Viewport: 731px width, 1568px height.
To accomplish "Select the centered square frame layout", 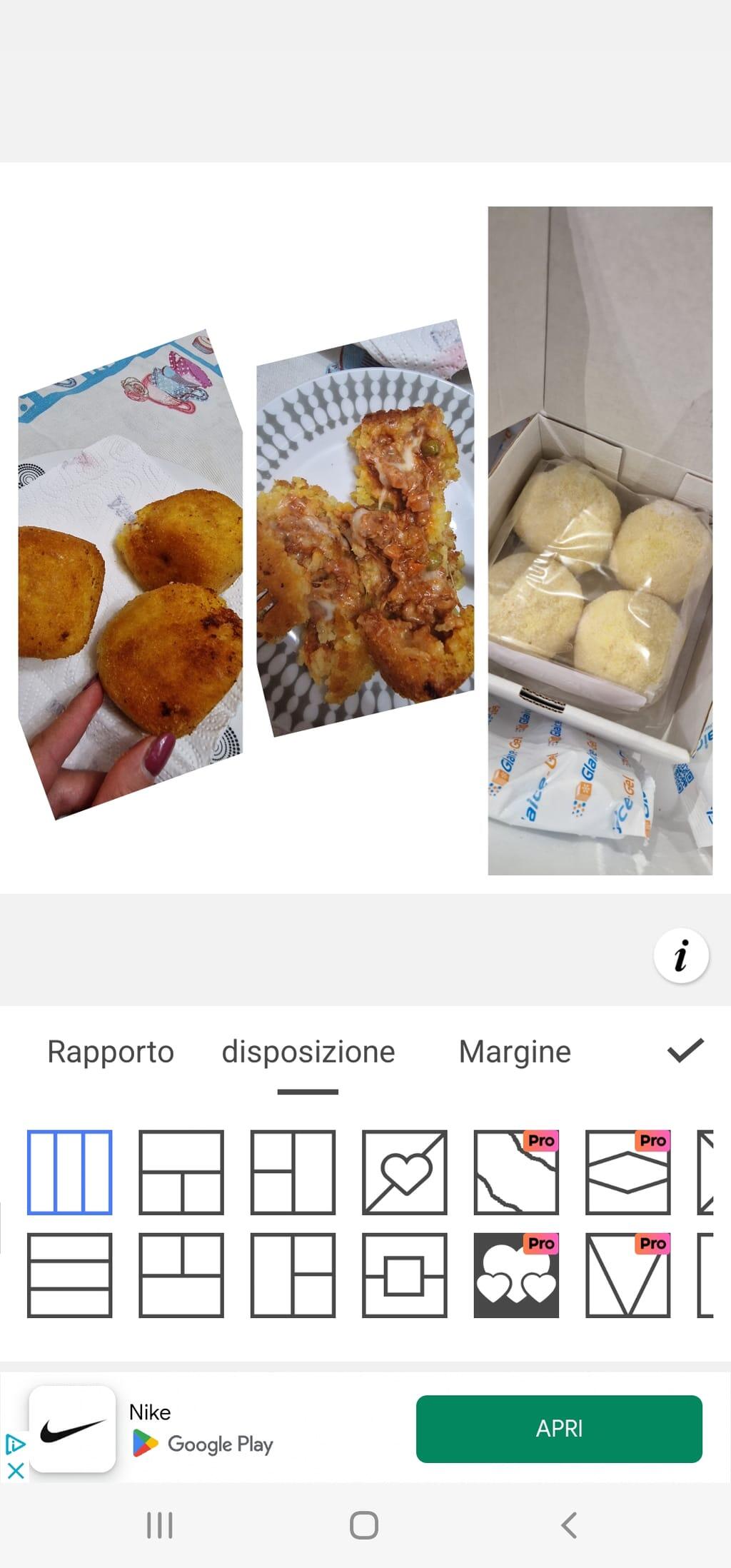I will 405,1275.
